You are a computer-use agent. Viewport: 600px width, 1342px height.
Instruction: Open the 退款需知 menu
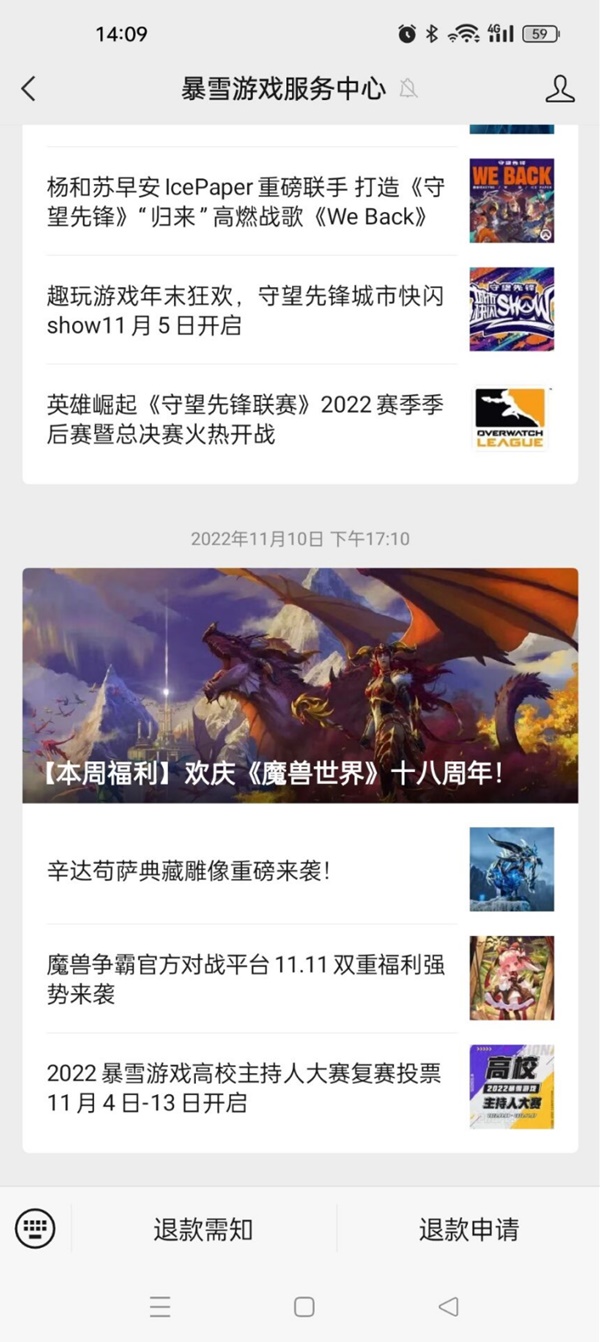coord(203,1229)
